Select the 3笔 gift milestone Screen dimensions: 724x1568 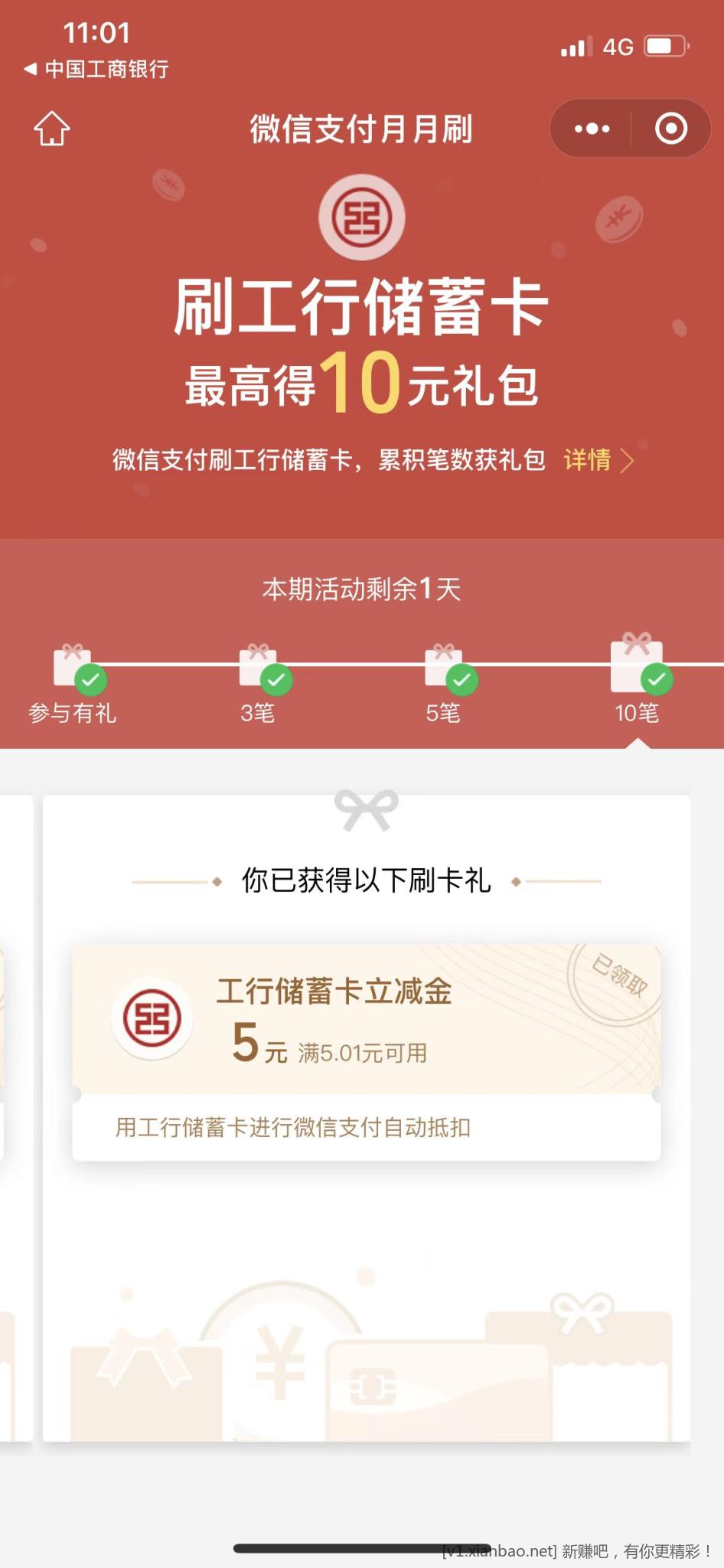(x=259, y=683)
